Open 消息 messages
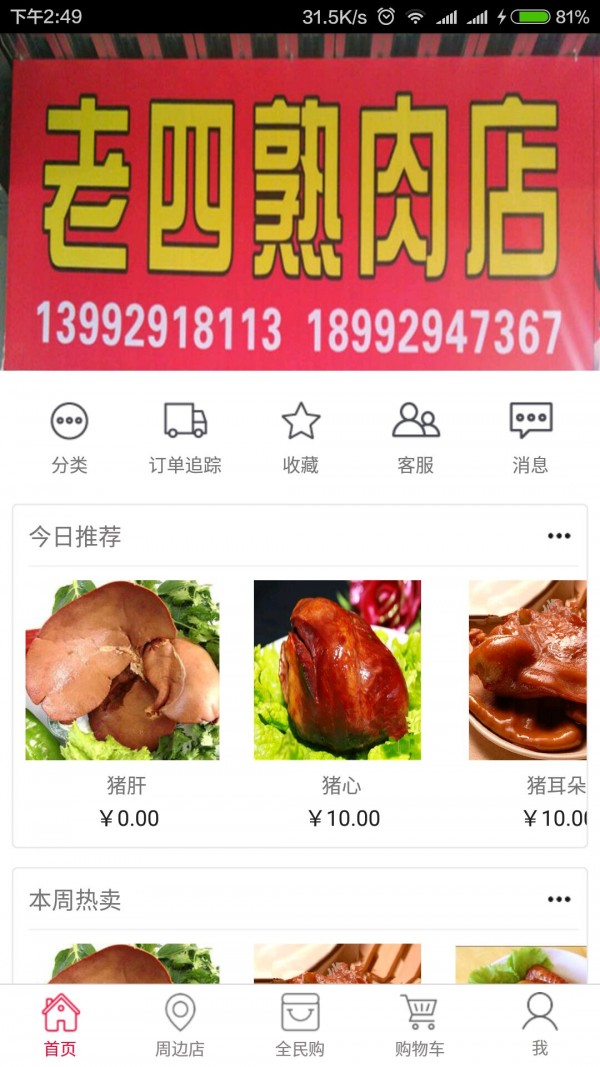This screenshot has height=1067, width=600. tap(530, 436)
